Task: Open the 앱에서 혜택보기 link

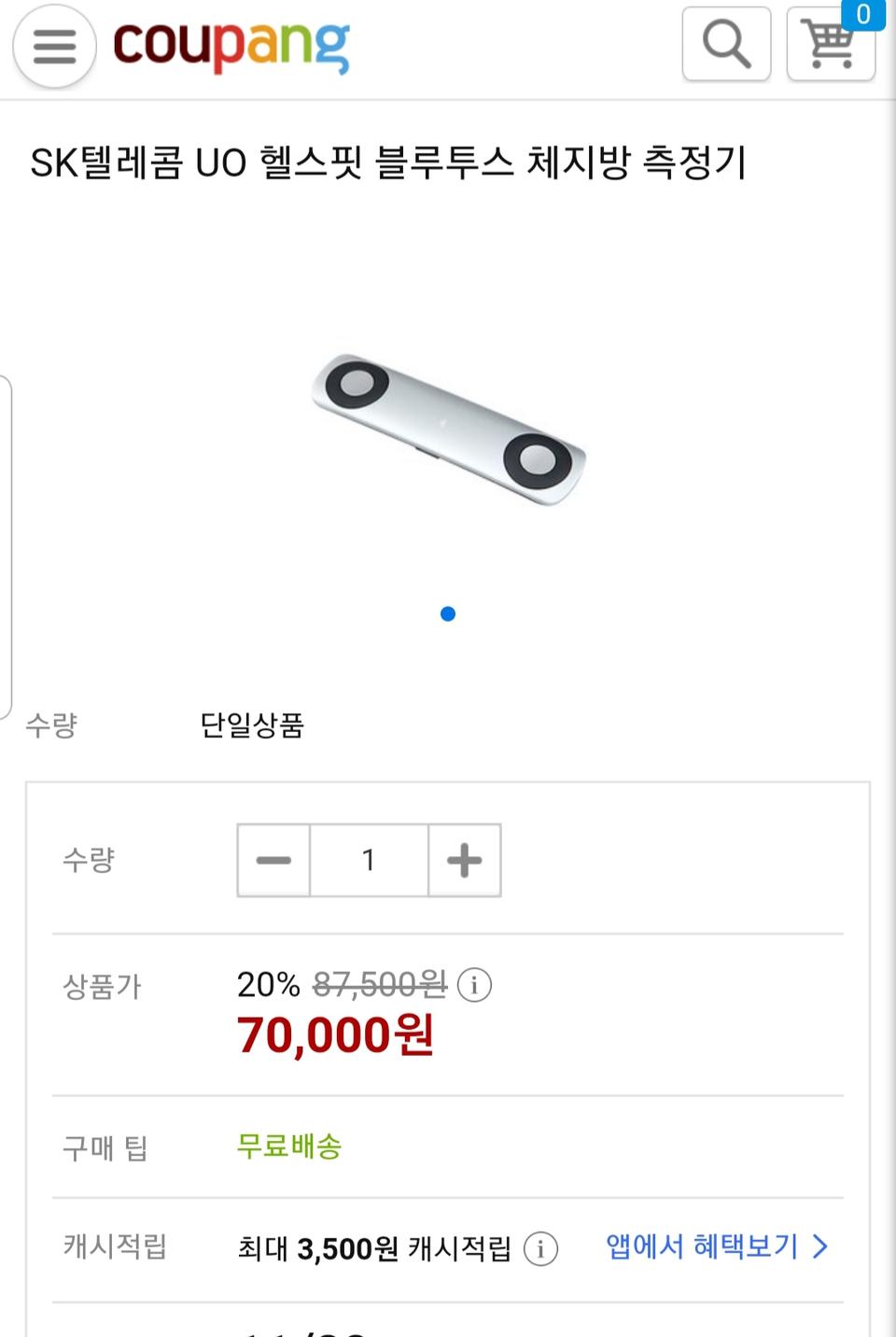Action: coord(700,1246)
